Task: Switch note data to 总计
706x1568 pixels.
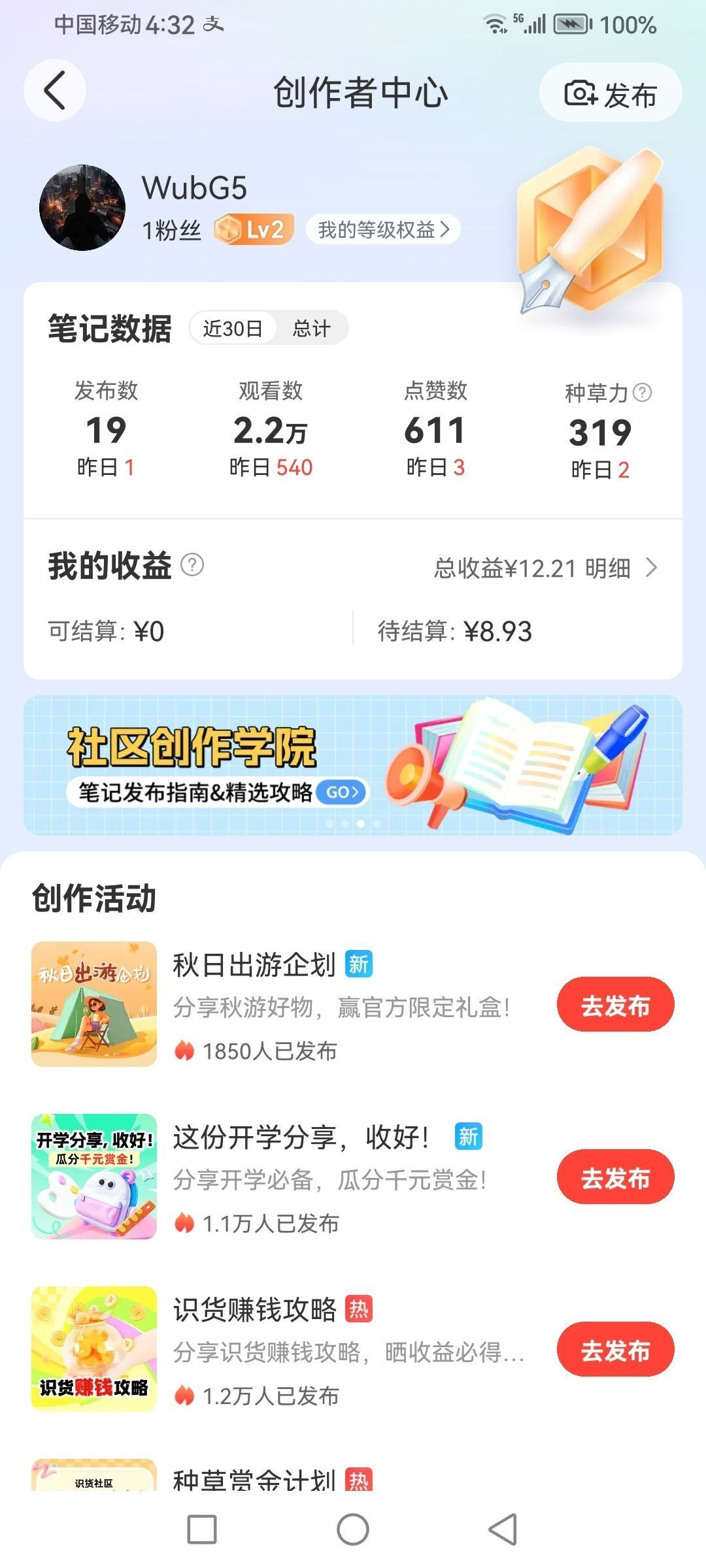Action: [311, 328]
